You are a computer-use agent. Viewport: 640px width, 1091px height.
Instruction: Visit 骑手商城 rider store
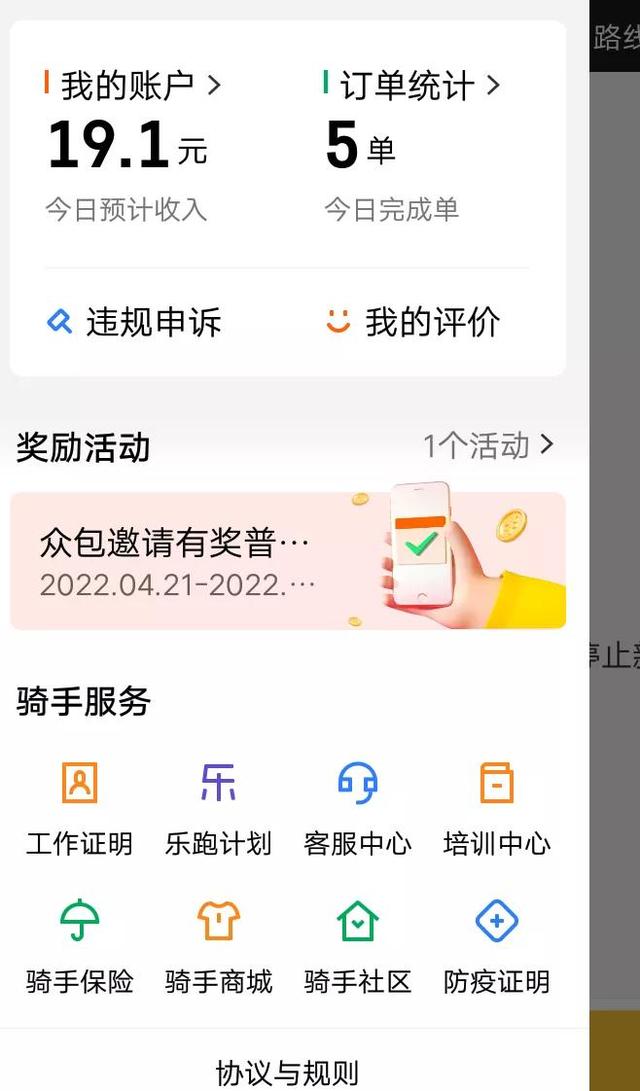tap(218, 946)
